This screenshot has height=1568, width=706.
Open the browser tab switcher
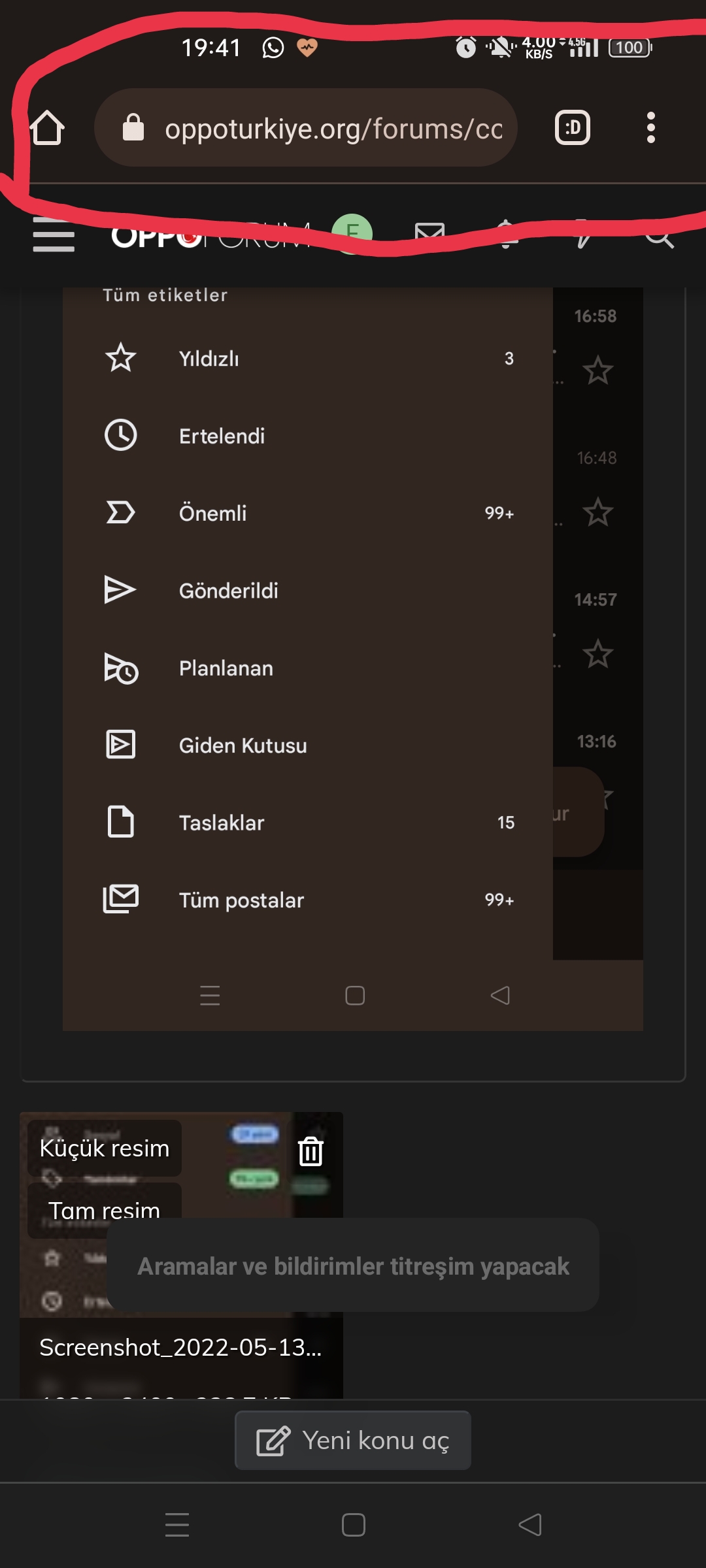click(x=572, y=127)
